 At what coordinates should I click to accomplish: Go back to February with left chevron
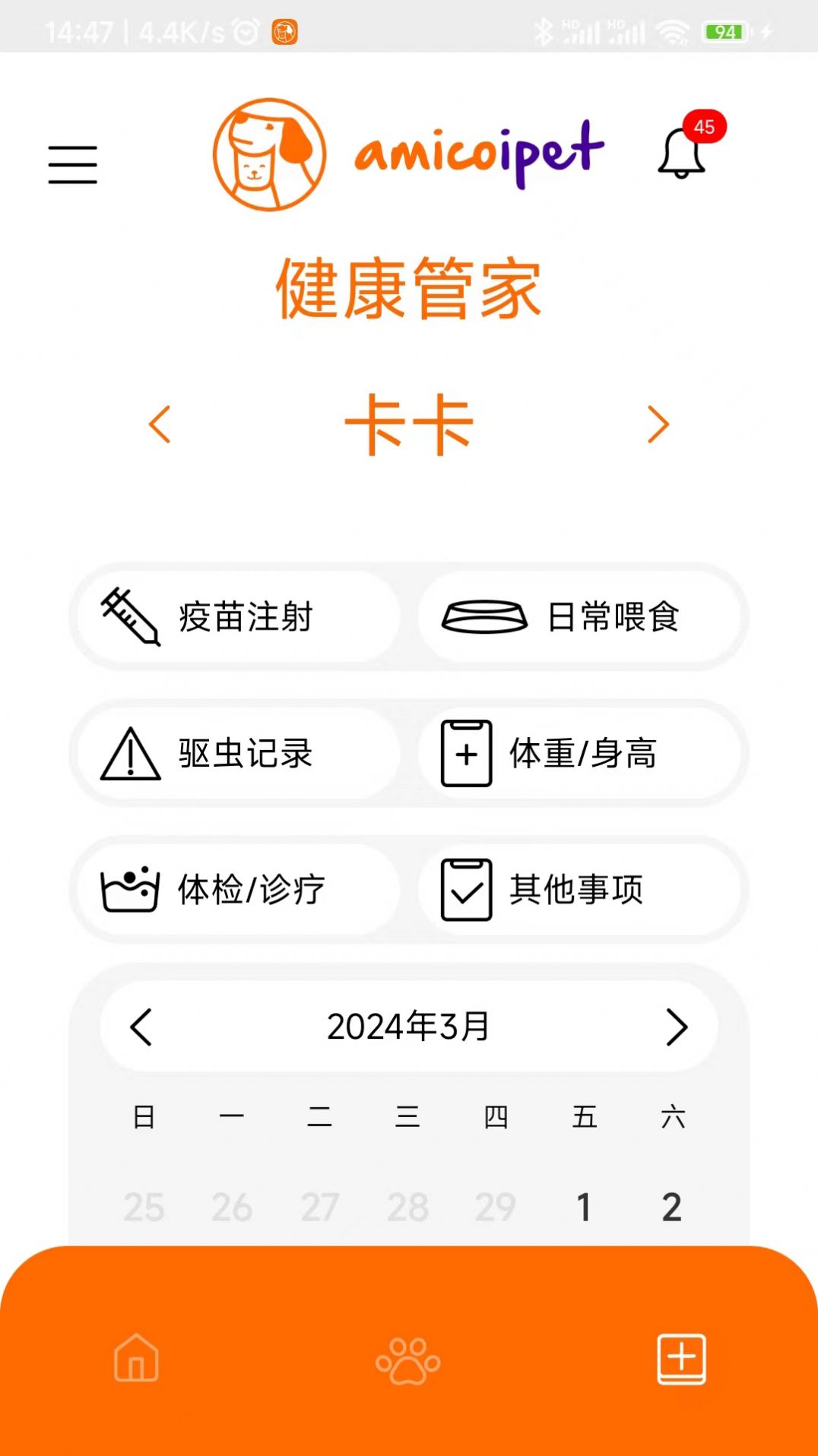pos(142,1026)
